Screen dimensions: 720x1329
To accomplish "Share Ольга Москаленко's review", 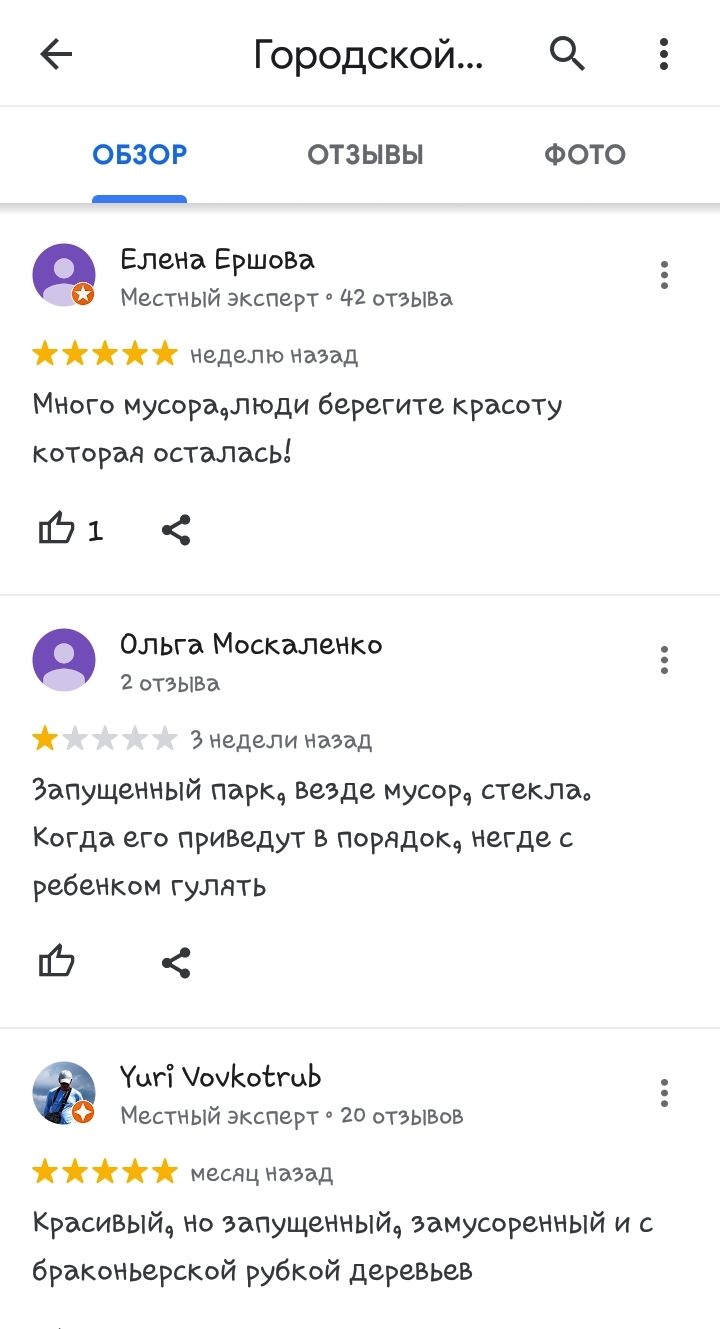I will coord(176,962).
